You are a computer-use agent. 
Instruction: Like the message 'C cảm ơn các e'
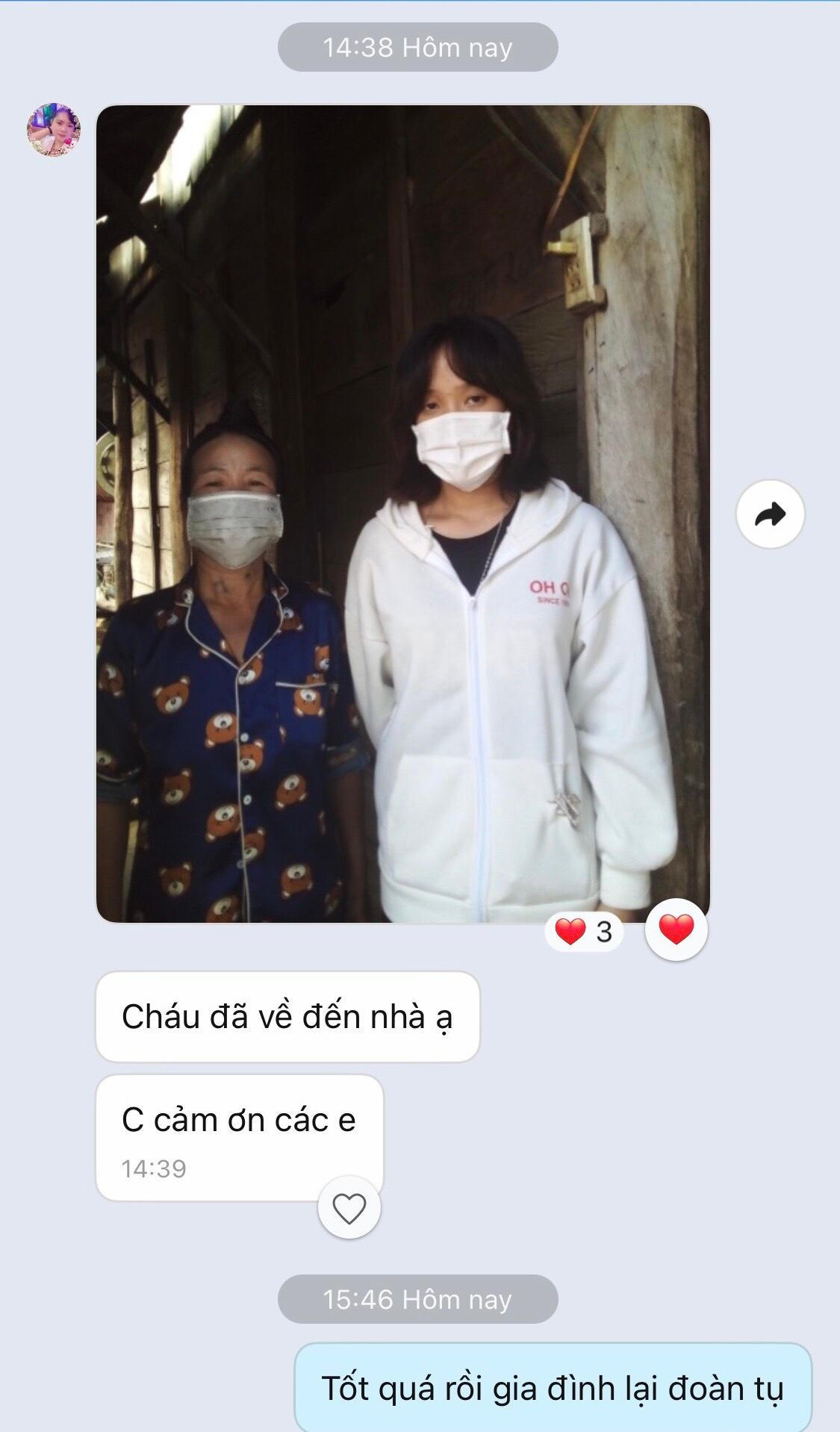pos(349,1207)
